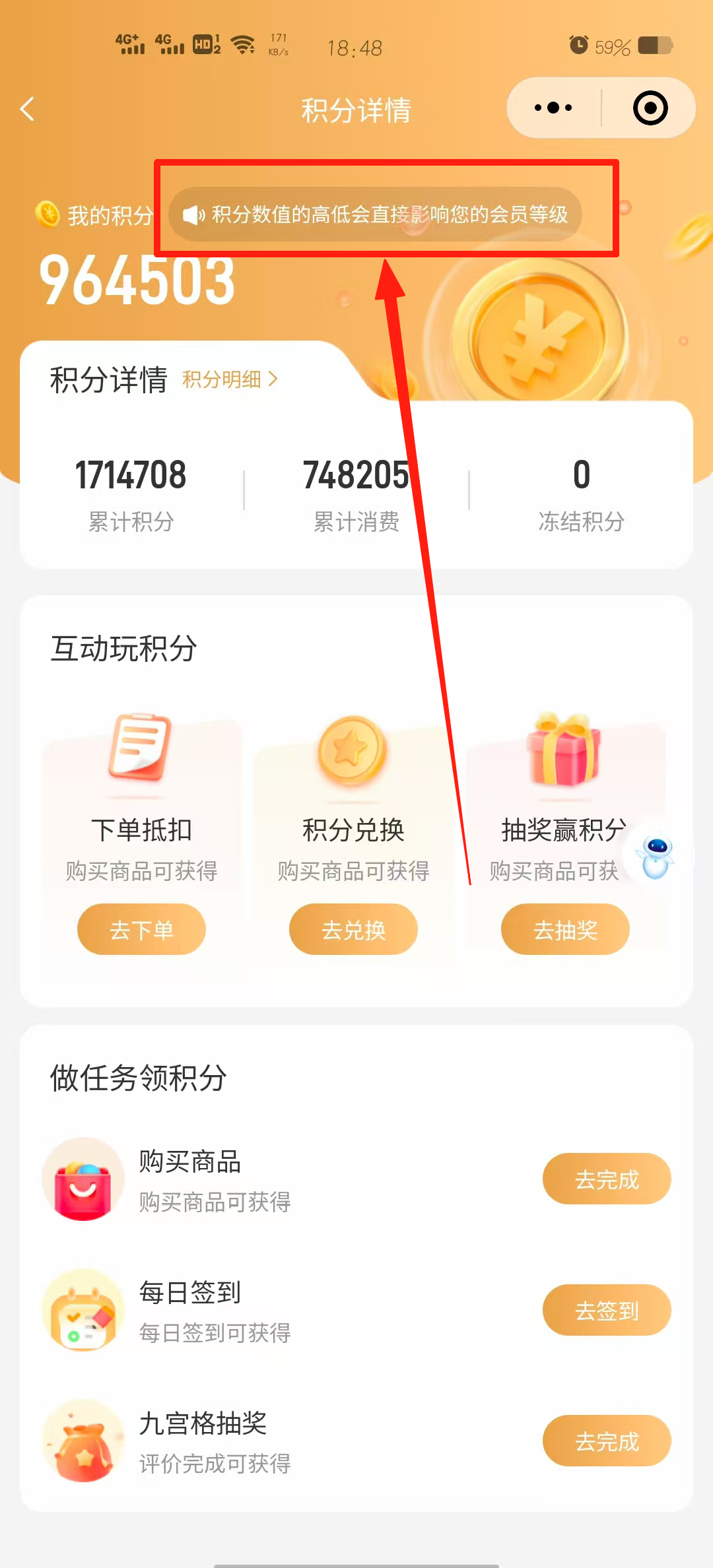Image resolution: width=713 pixels, height=1568 pixels.
Task: Tap the 去兑换 button
Action: pos(353,929)
